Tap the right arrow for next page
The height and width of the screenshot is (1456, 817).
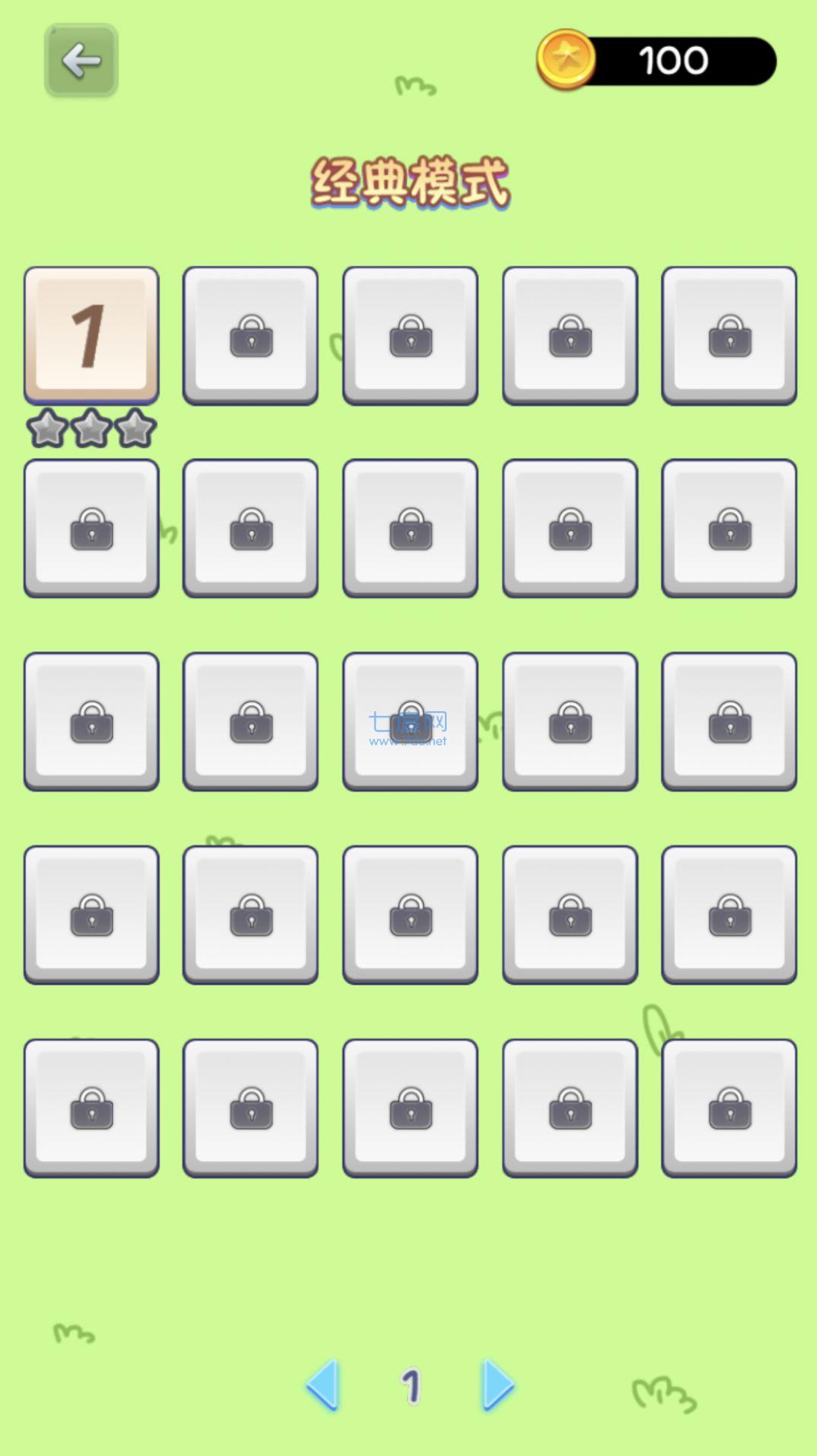point(495,1386)
